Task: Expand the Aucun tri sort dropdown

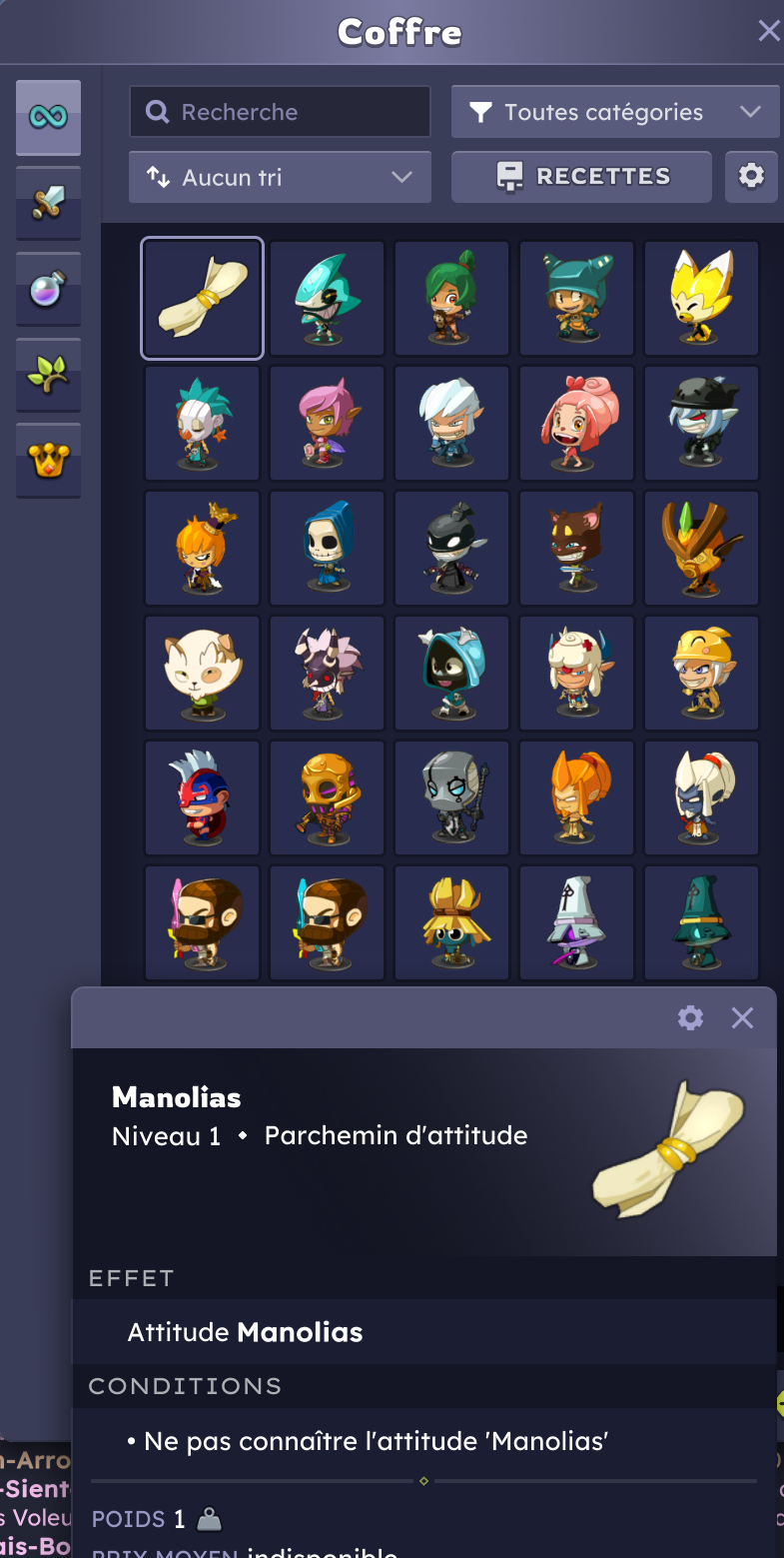Action: tap(280, 177)
